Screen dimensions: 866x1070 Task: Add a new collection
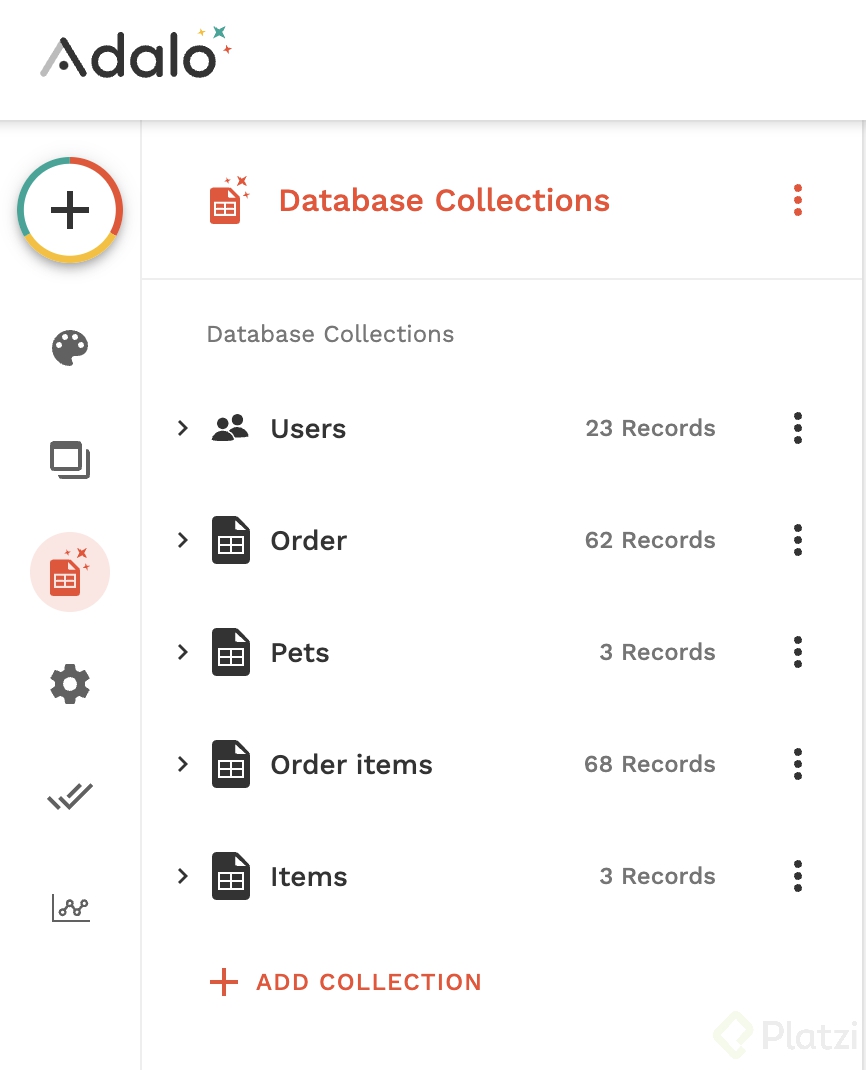(x=346, y=982)
